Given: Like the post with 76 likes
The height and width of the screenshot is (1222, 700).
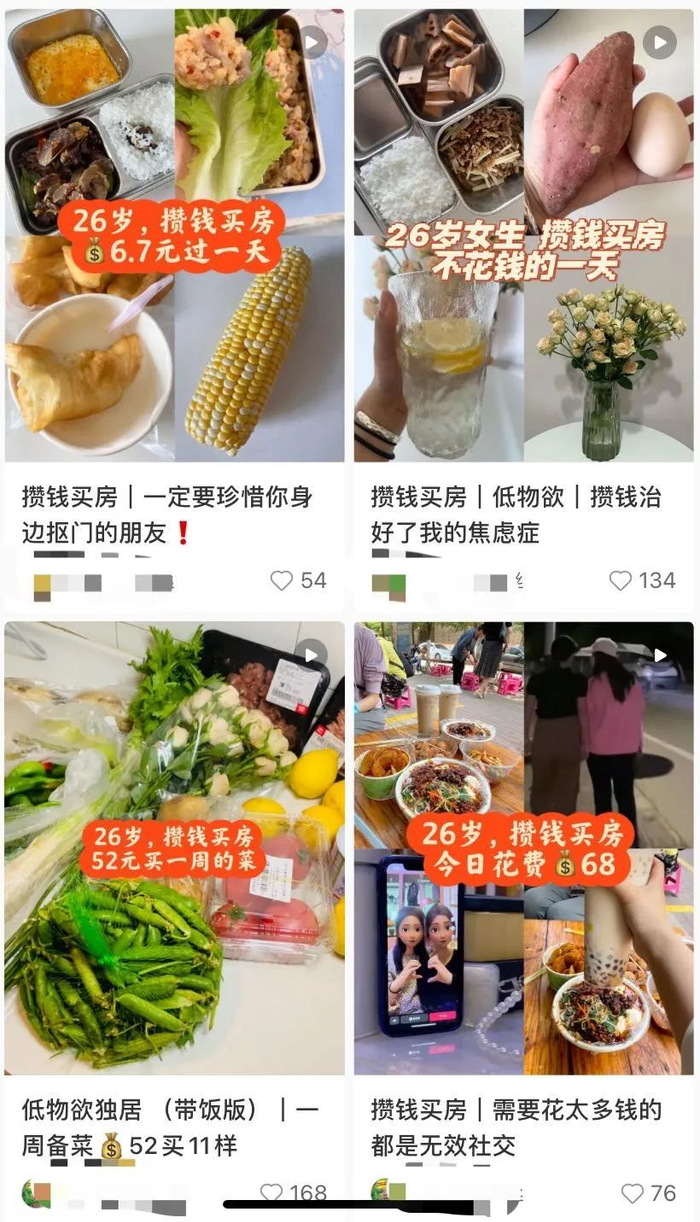Looking at the screenshot, I should pyautogui.click(x=632, y=1193).
